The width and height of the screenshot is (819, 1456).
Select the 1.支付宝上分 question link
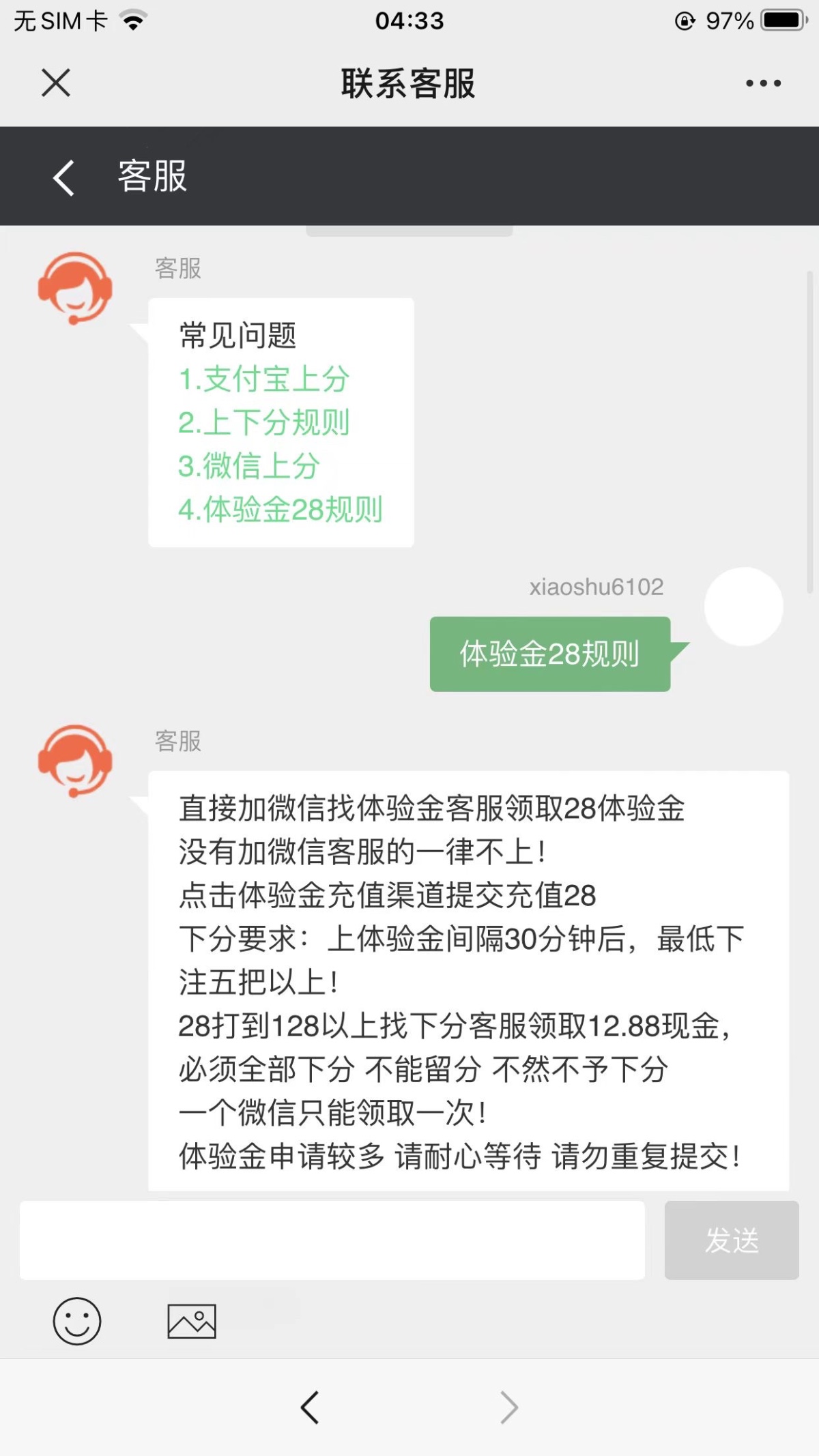(263, 379)
